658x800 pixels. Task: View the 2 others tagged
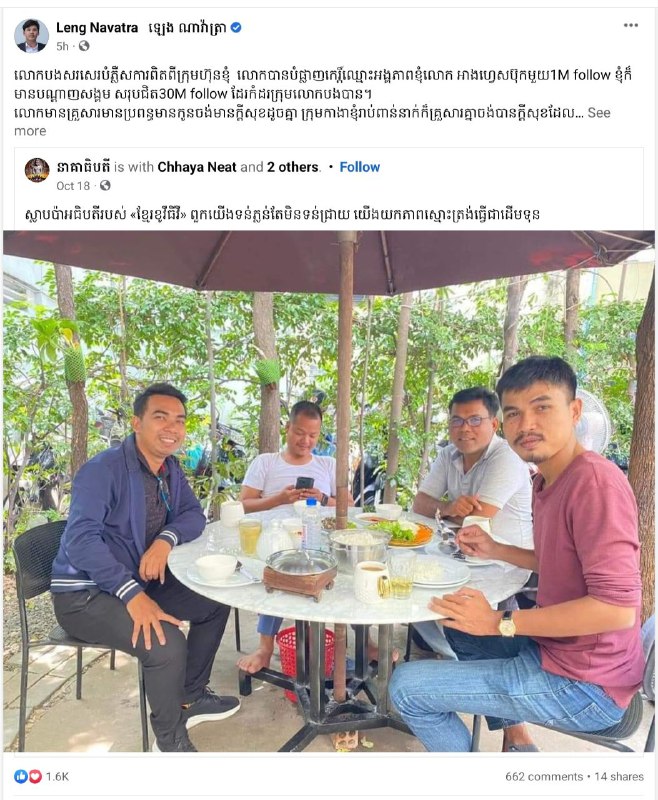pos(292,167)
